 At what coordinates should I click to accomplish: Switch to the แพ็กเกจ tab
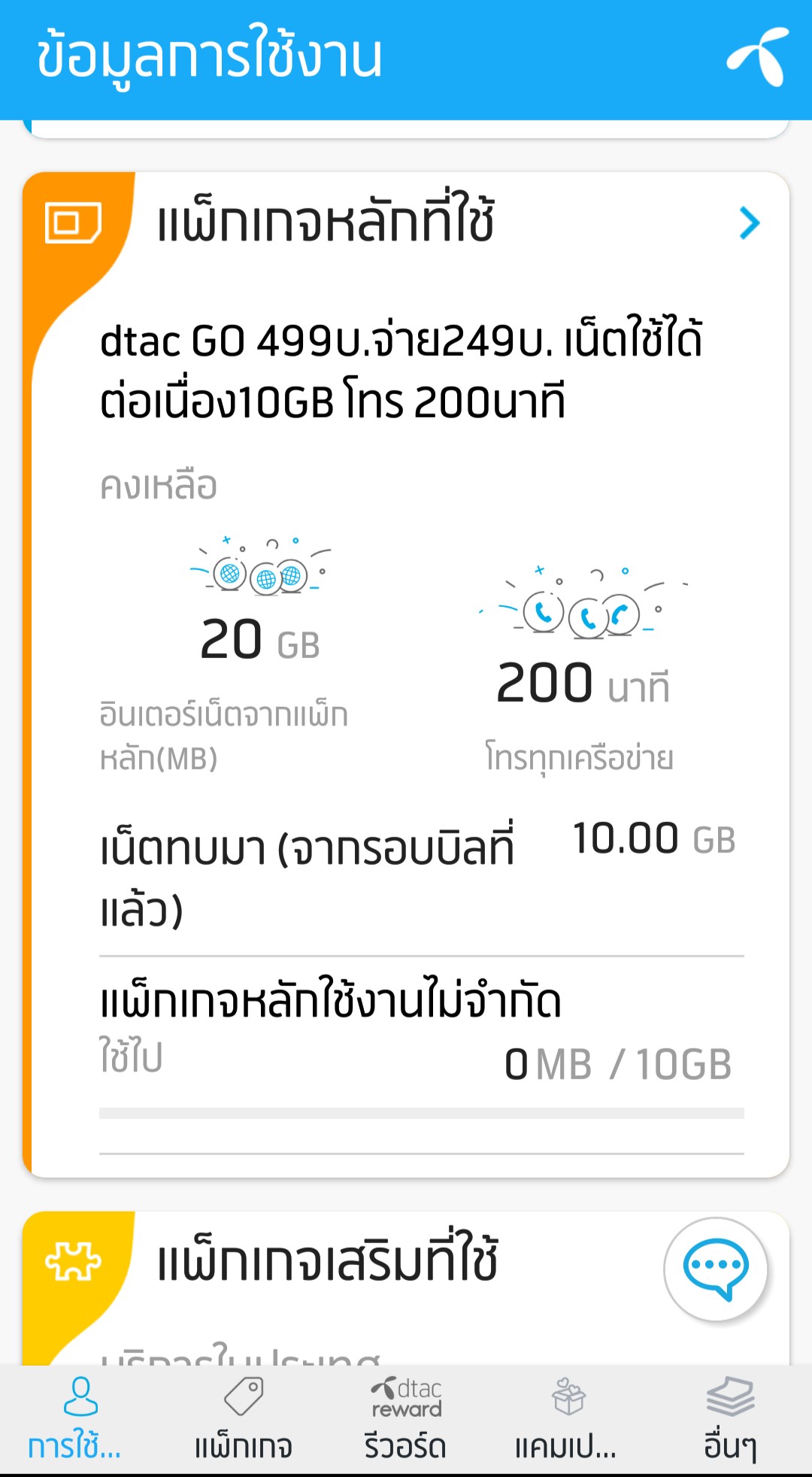pyautogui.click(x=244, y=1419)
